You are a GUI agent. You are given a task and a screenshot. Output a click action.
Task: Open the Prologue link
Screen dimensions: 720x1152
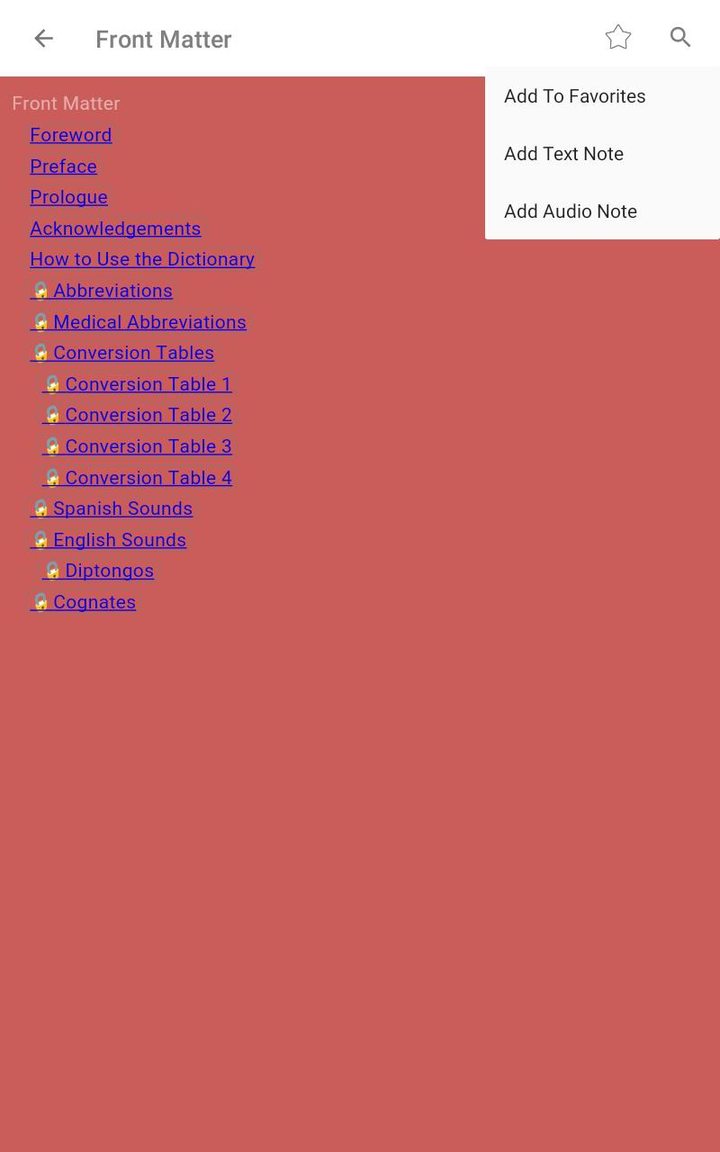69,197
